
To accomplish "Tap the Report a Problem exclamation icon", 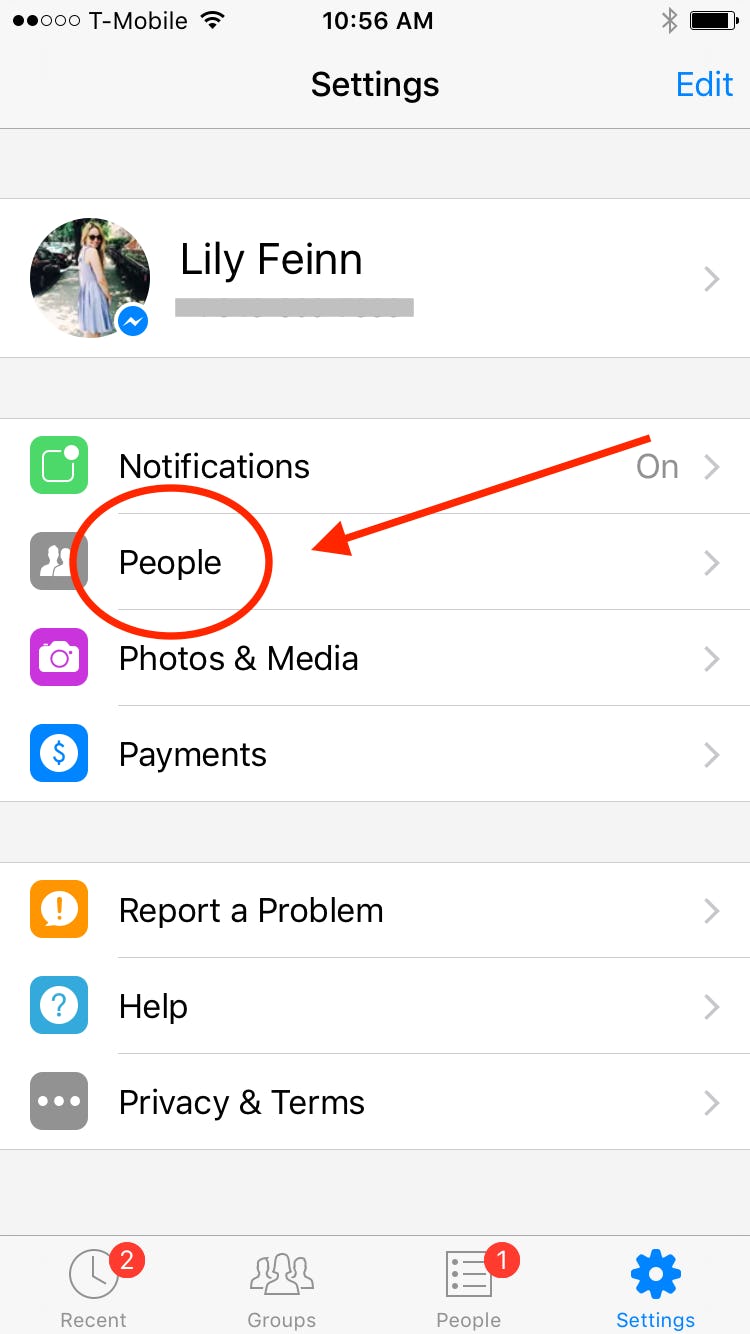I will point(58,910).
